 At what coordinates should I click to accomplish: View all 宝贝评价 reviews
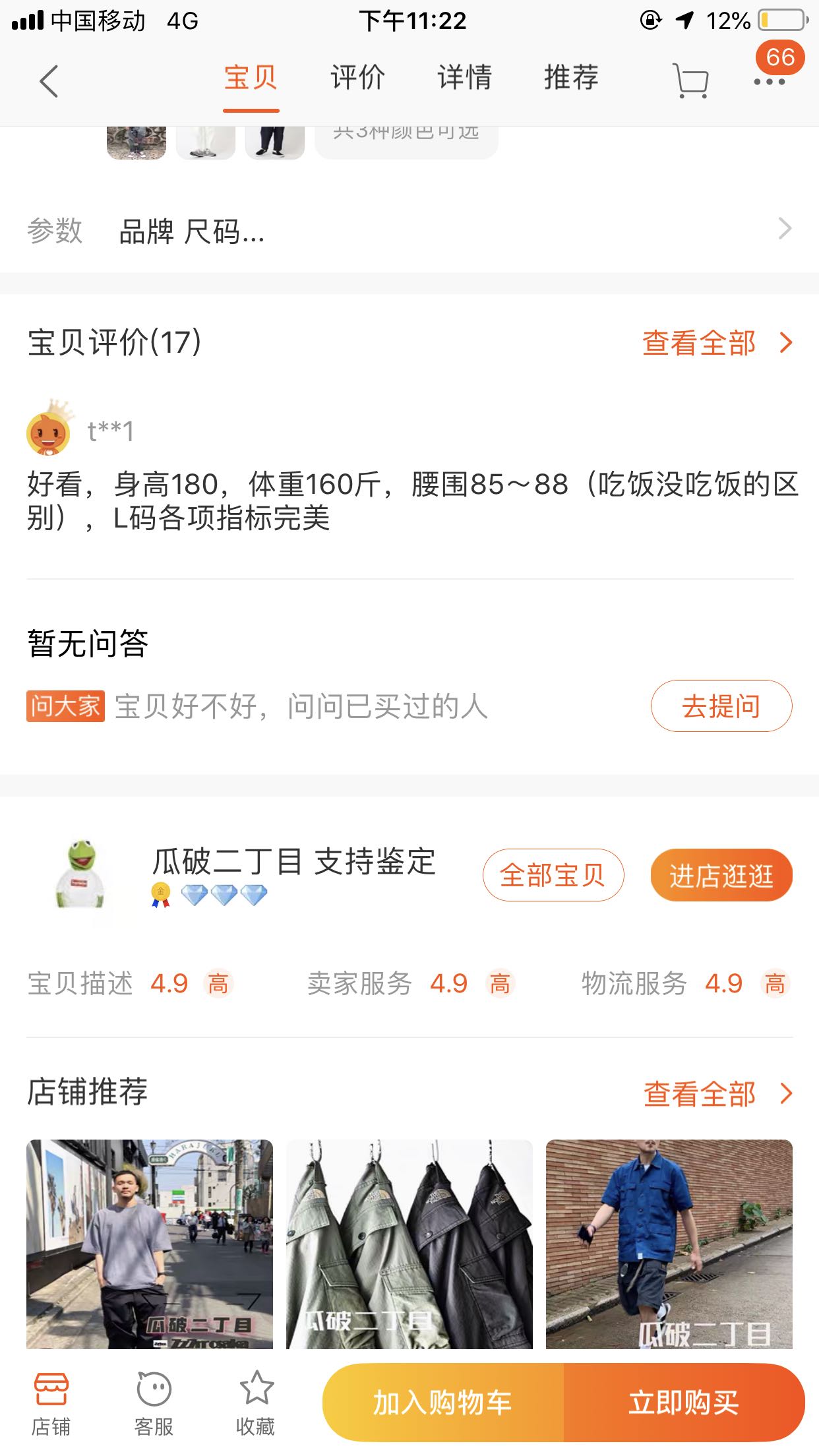[716, 343]
